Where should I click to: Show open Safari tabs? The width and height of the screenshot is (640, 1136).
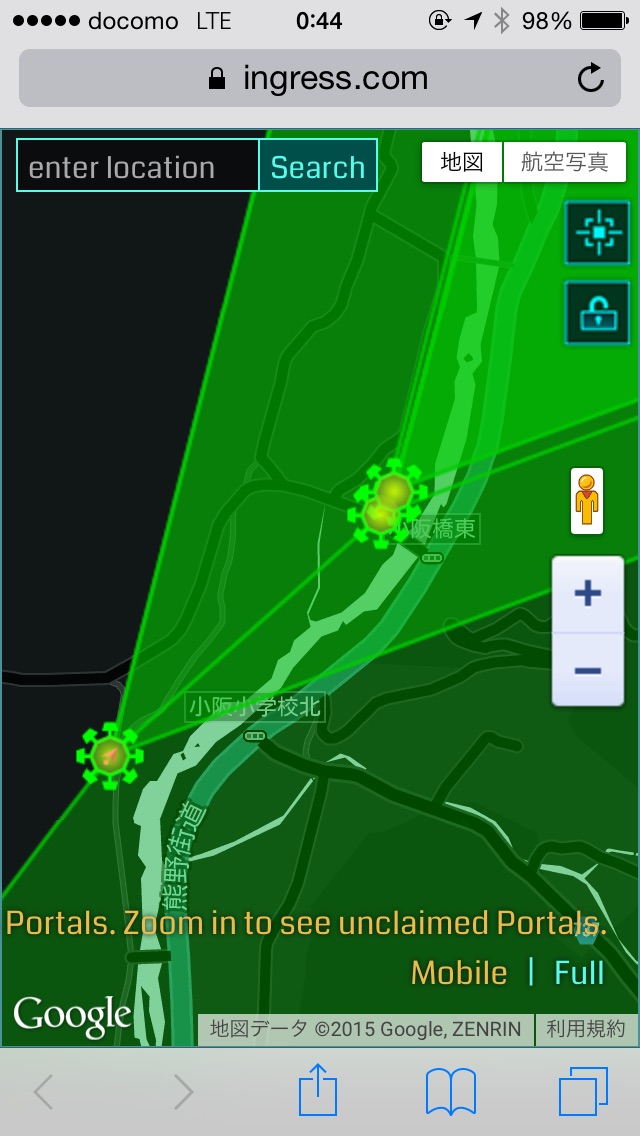[583, 1091]
